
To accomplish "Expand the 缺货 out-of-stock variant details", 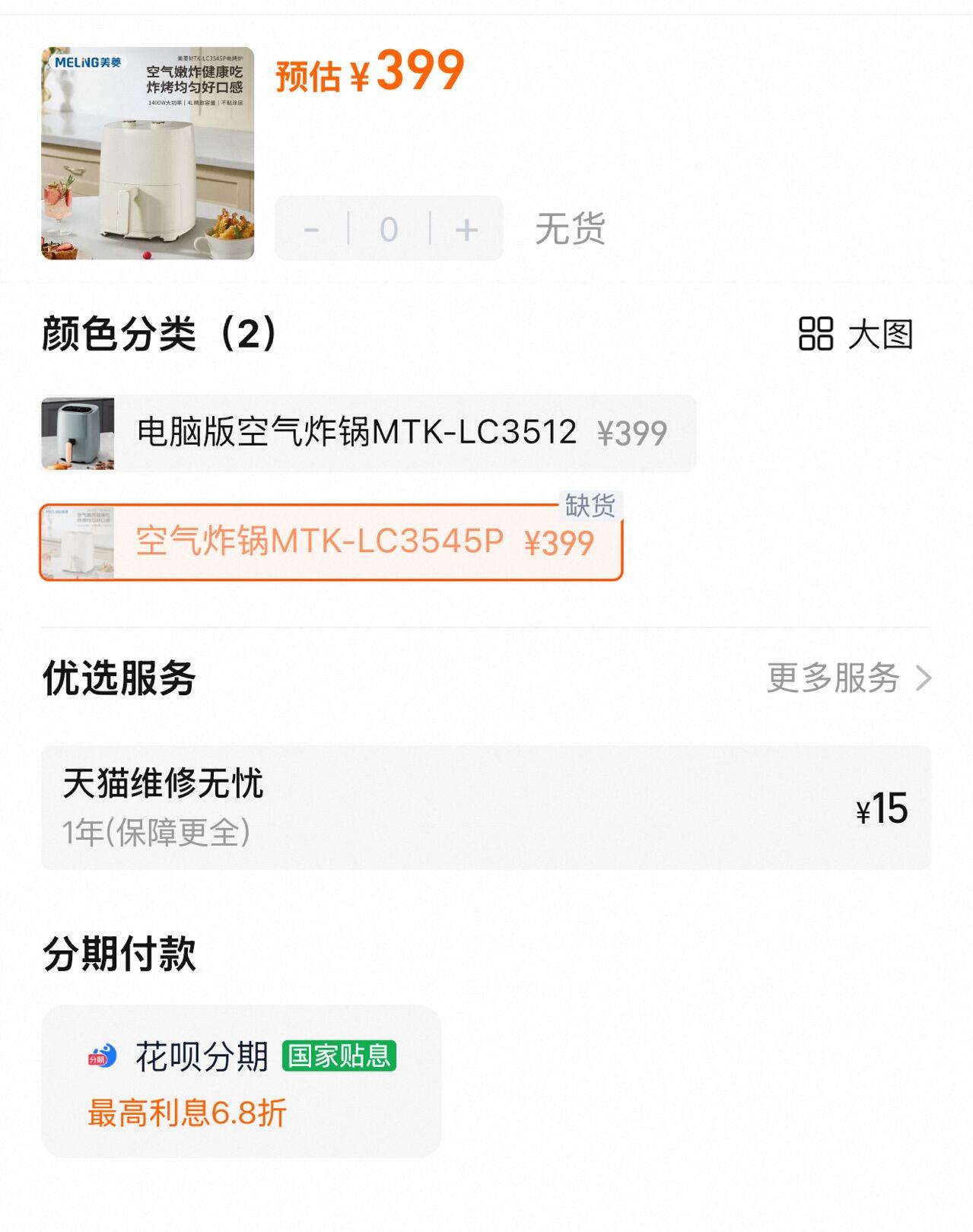I will (x=590, y=506).
